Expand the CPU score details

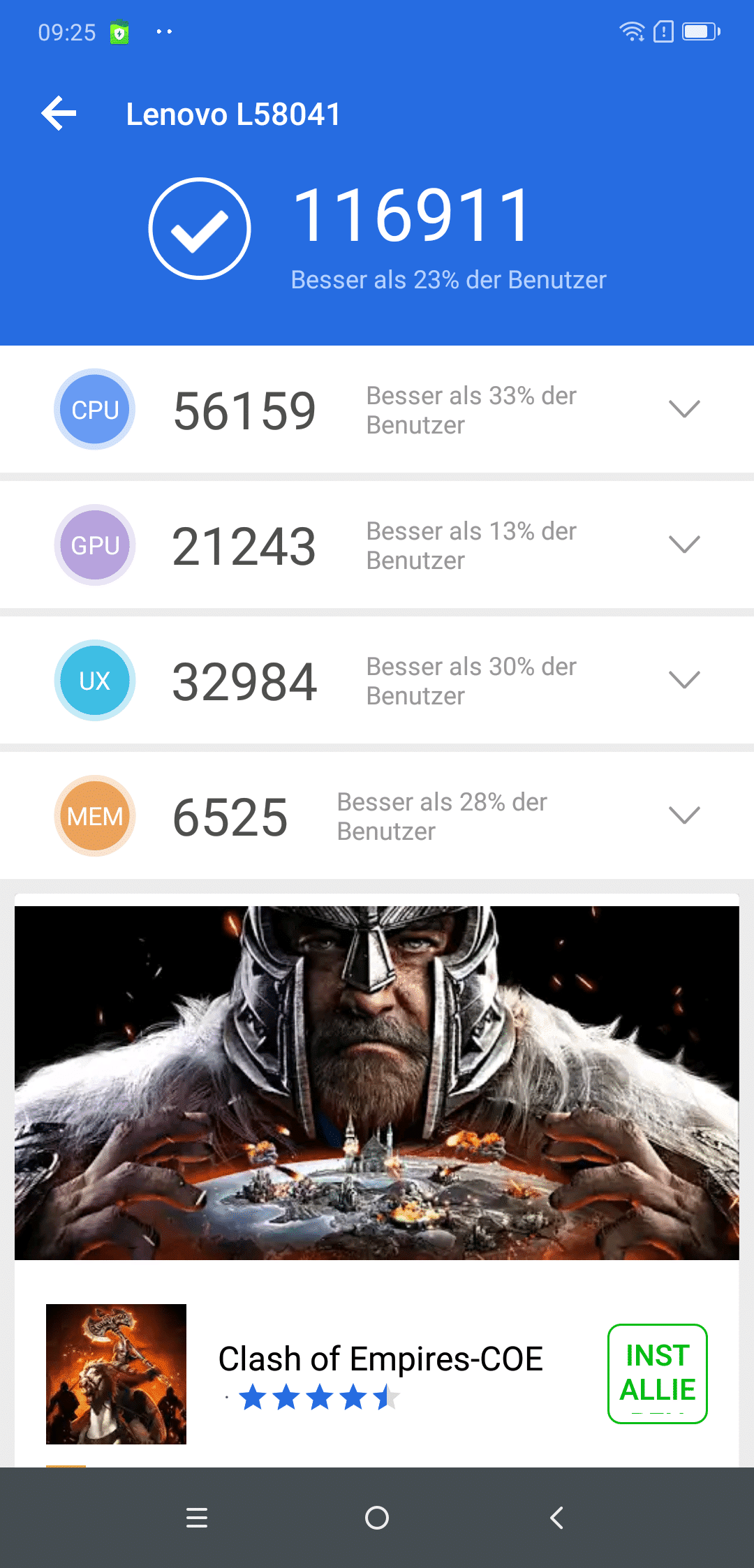pos(684,409)
